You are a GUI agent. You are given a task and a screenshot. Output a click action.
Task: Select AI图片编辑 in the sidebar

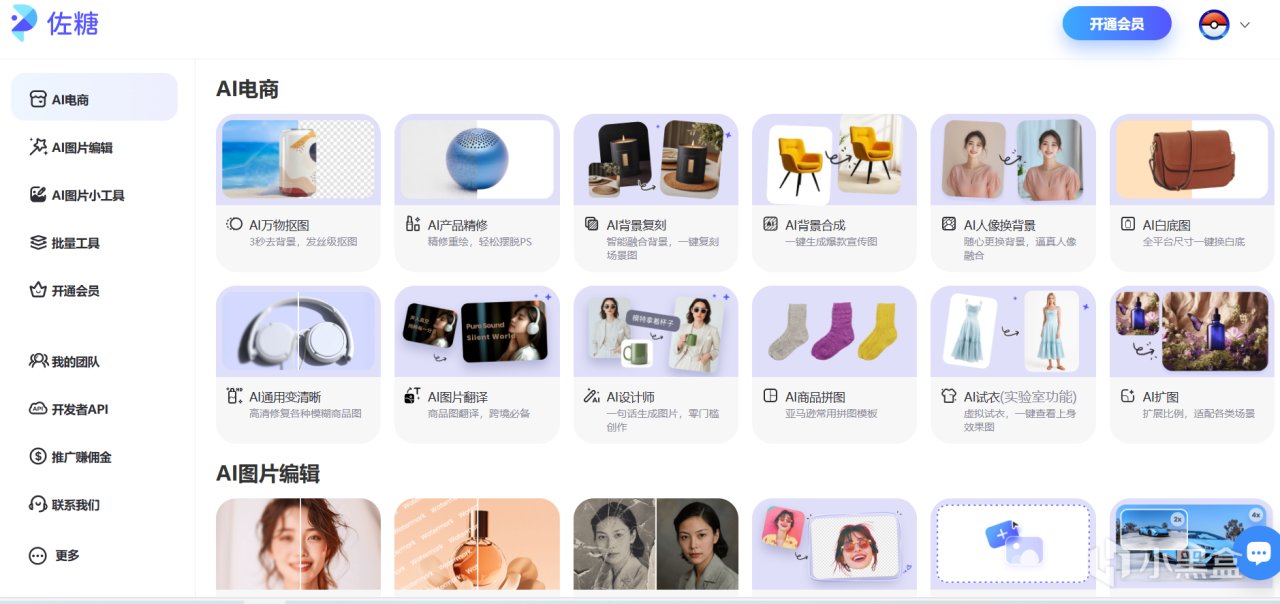point(82,148)
